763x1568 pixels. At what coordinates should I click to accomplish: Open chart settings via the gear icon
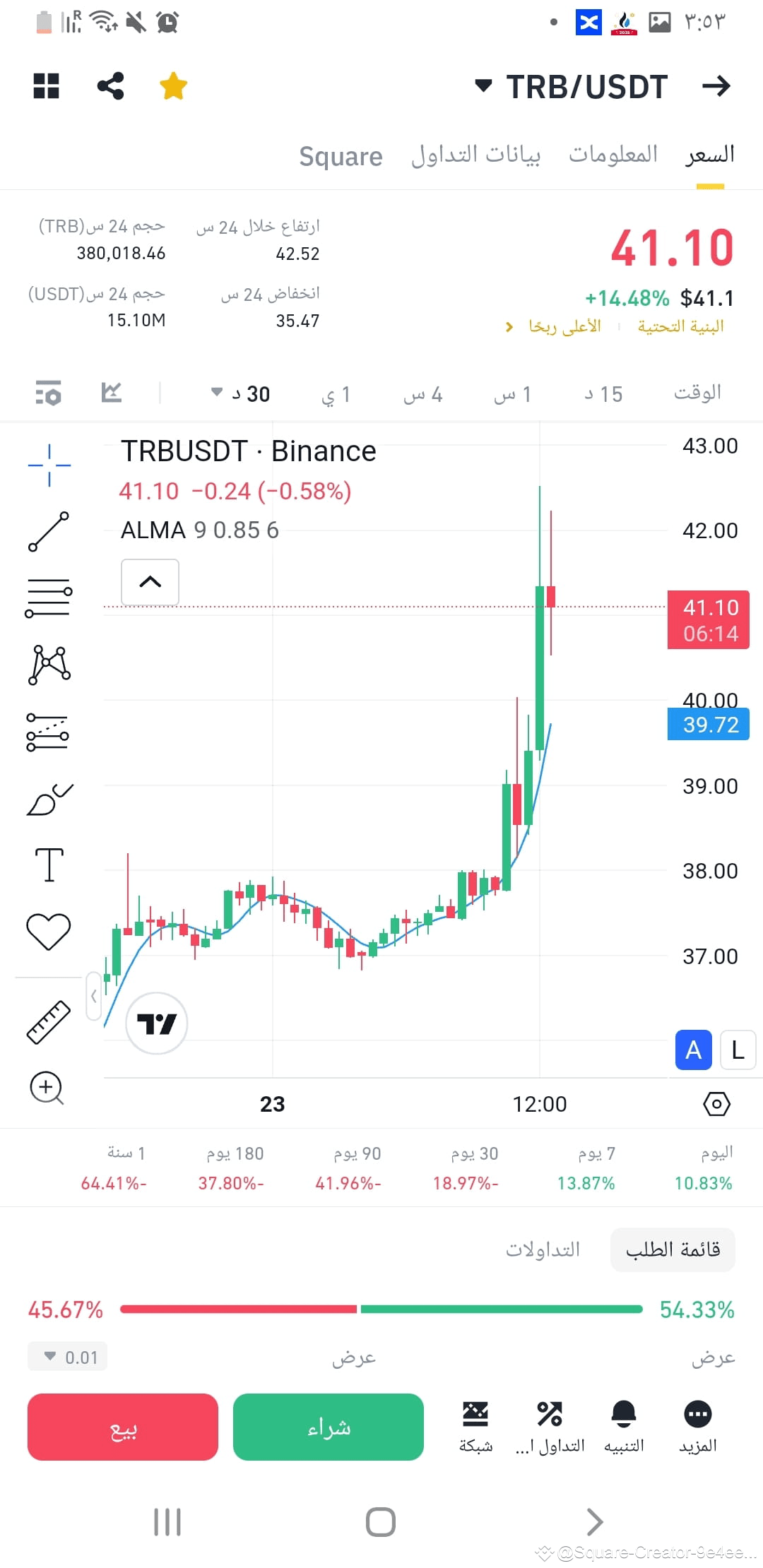(x=717, y=1103)
